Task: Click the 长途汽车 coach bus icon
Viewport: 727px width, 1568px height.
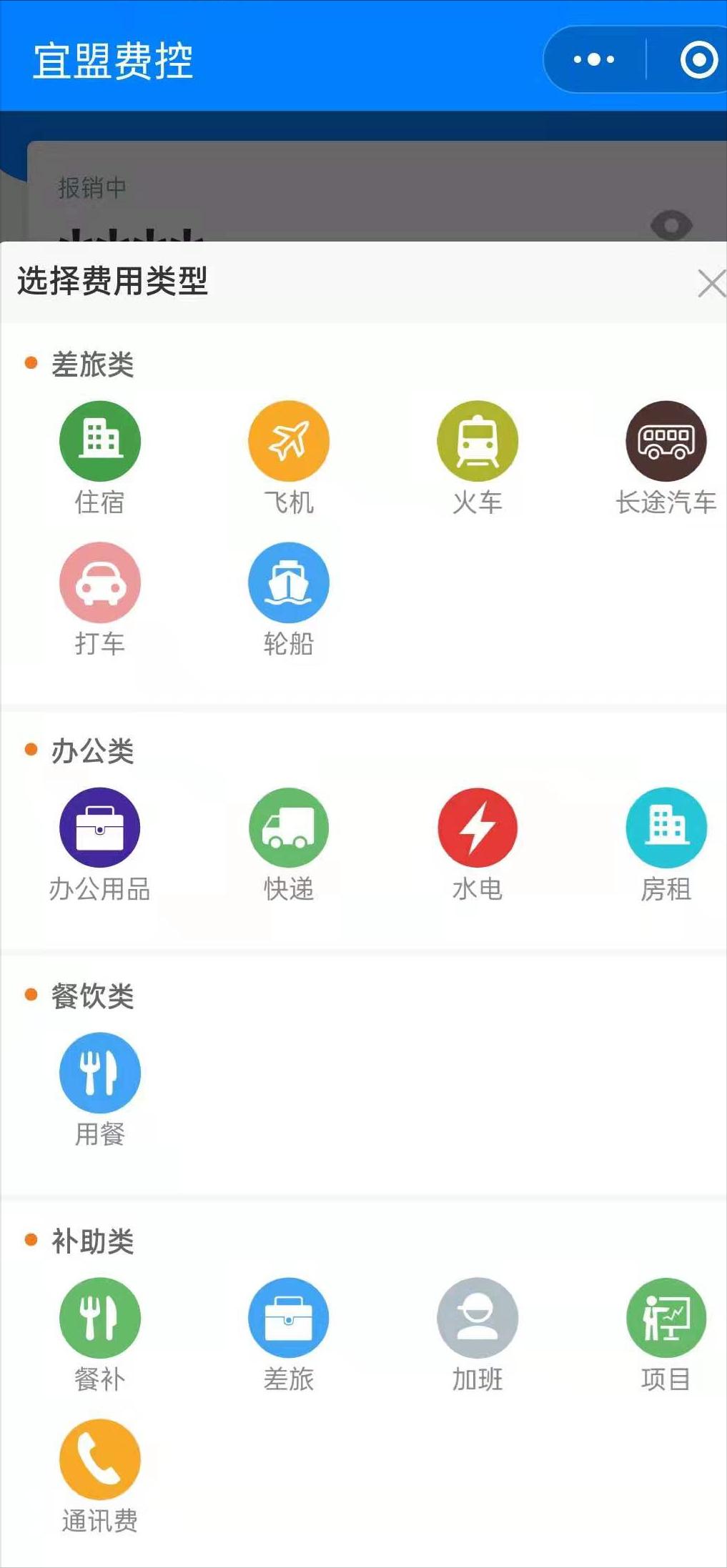Action: tap(666, 441)
